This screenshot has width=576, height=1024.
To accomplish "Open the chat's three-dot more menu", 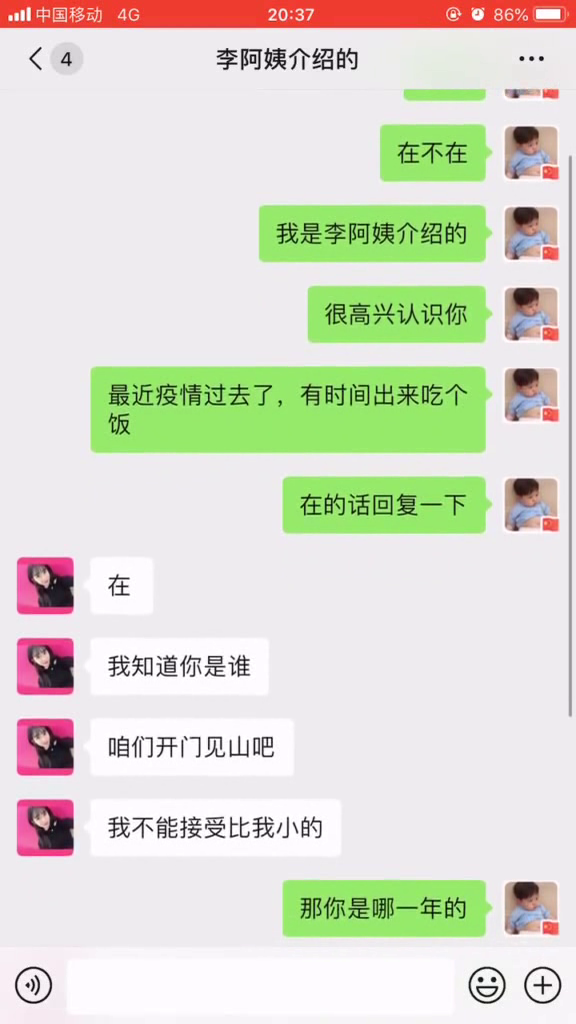I will [x=531, y=59].
